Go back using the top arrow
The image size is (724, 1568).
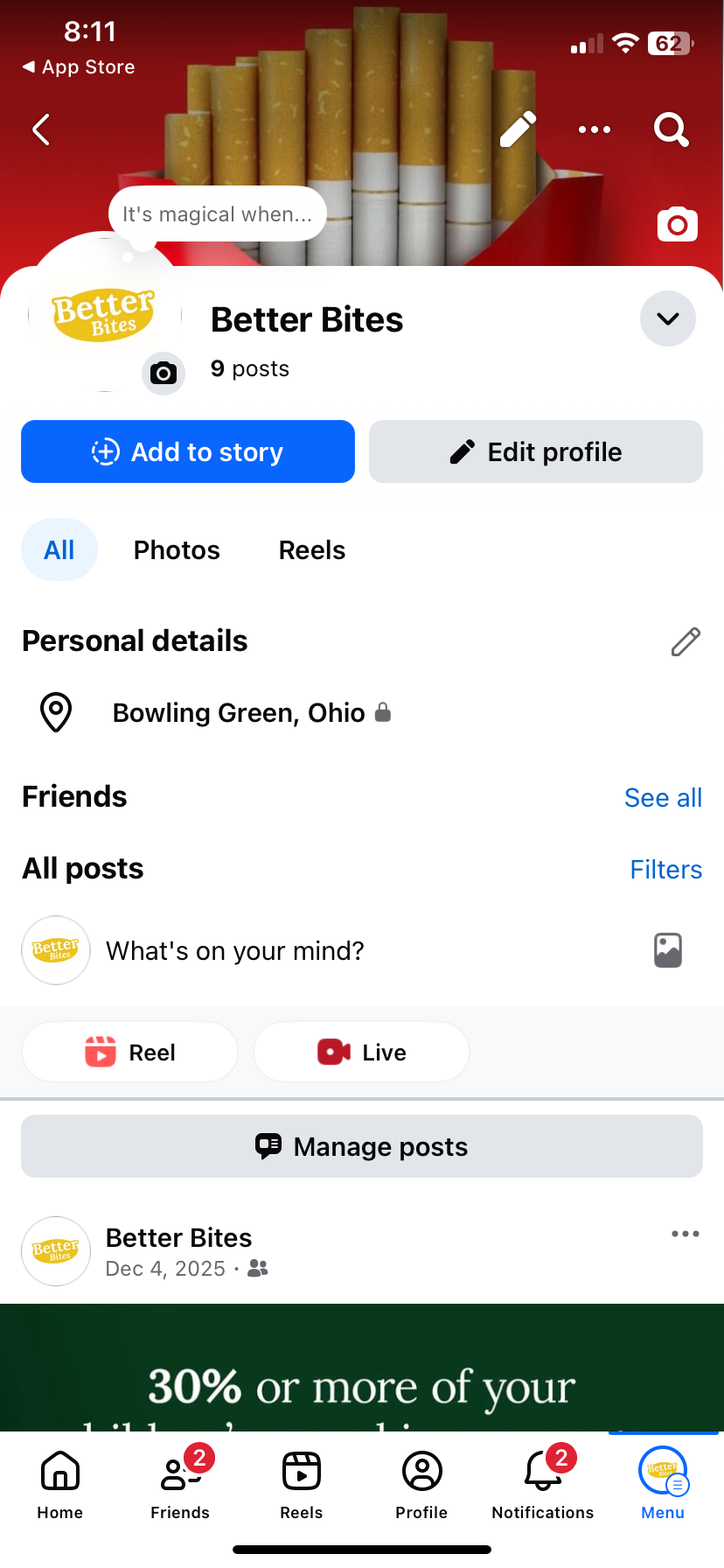[x=41, y=129]
